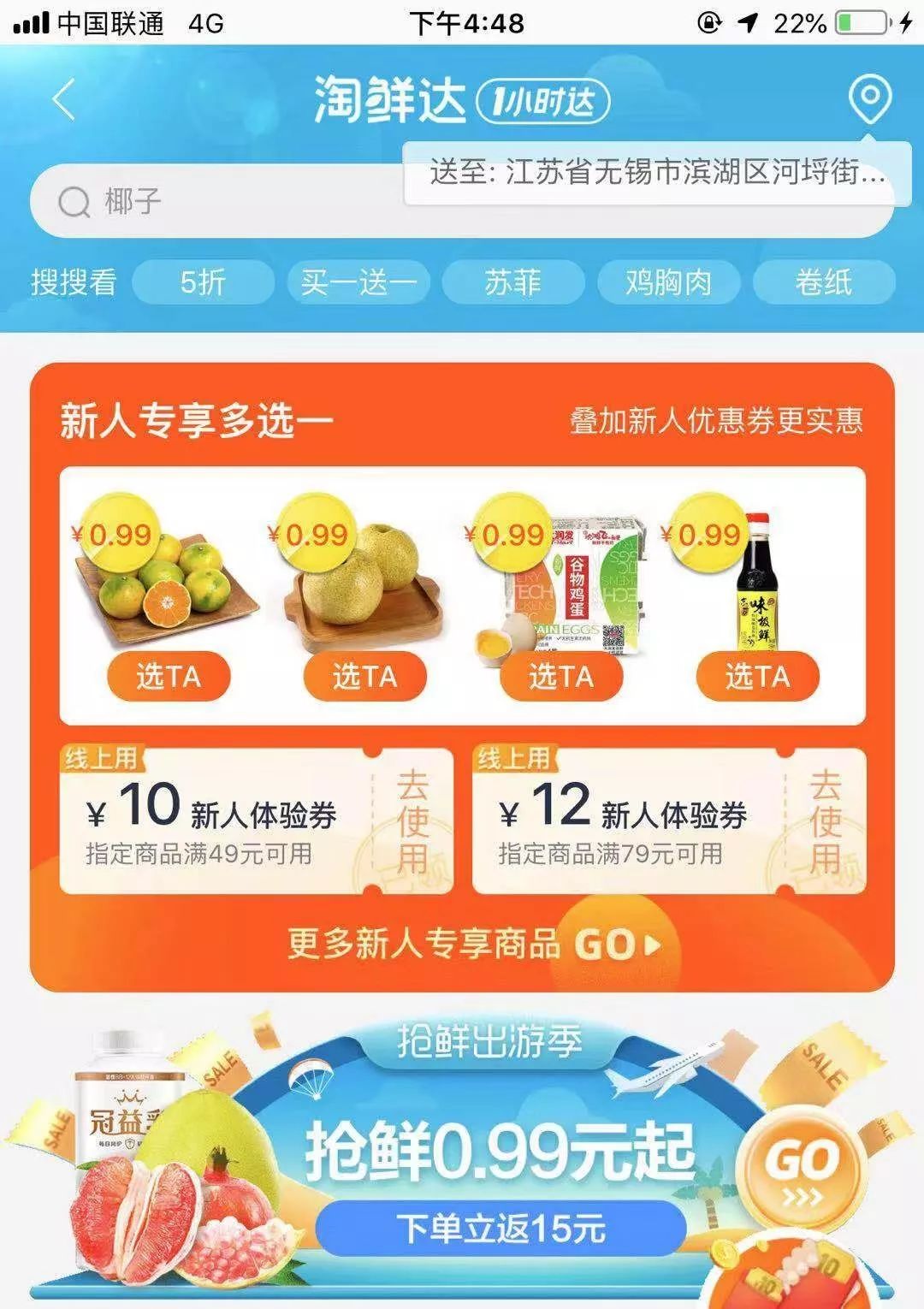Tap the 下单立返15元 pill banner
This screenshot has height=1309, width=924.
point(503,1228)
